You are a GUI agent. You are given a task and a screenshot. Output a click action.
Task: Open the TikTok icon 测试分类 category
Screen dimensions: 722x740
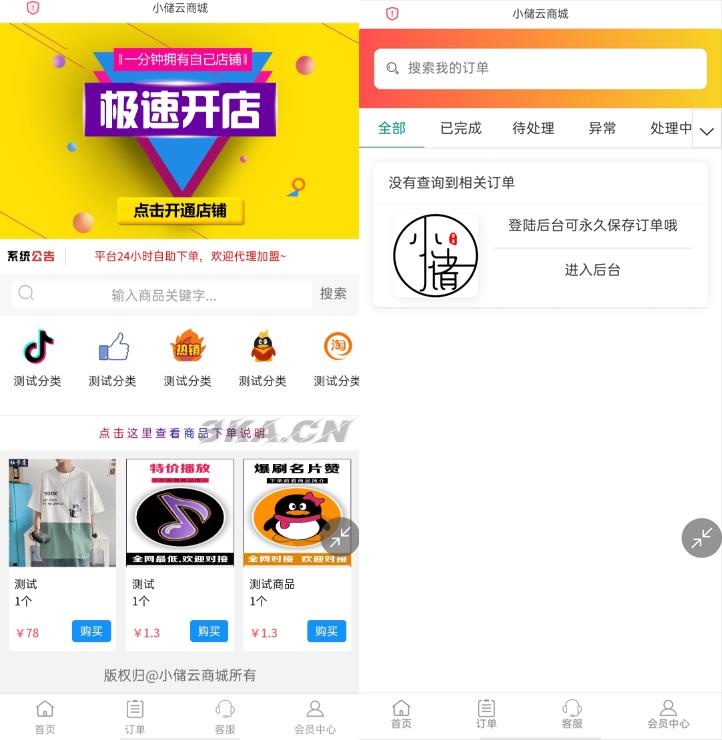pyautogui.click(x=38, y=358)
